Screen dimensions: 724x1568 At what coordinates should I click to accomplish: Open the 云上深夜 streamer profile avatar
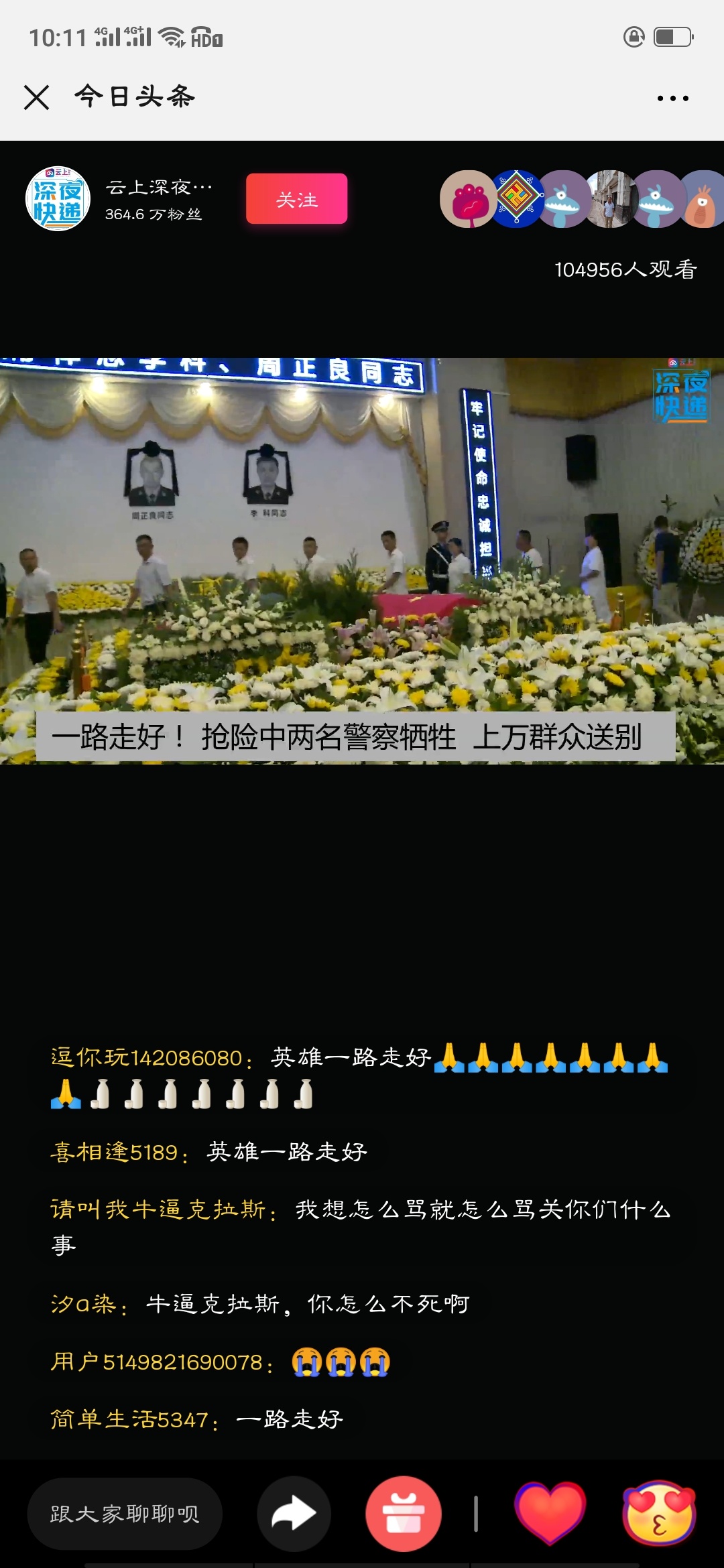point(58,199)
